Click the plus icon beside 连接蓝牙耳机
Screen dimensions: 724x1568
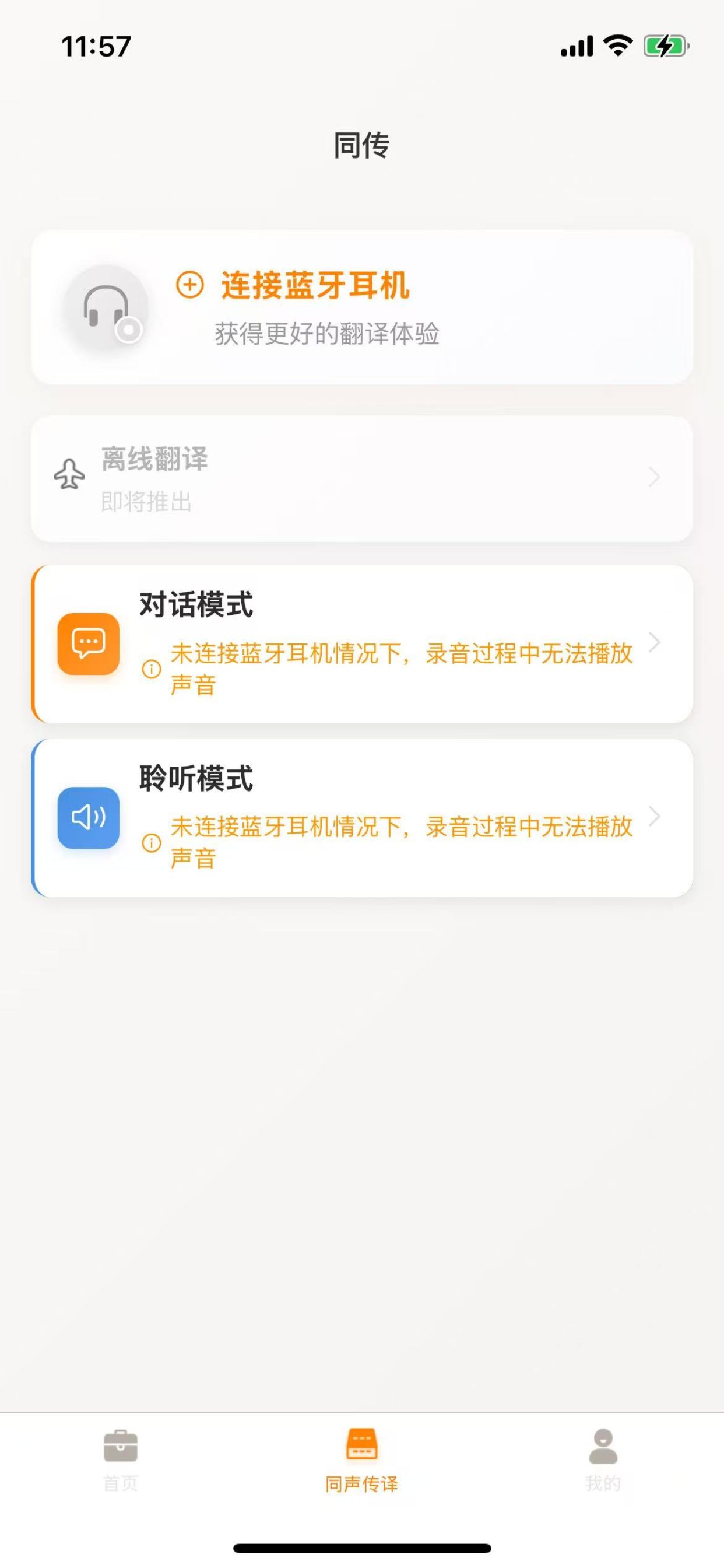point(189,285)
